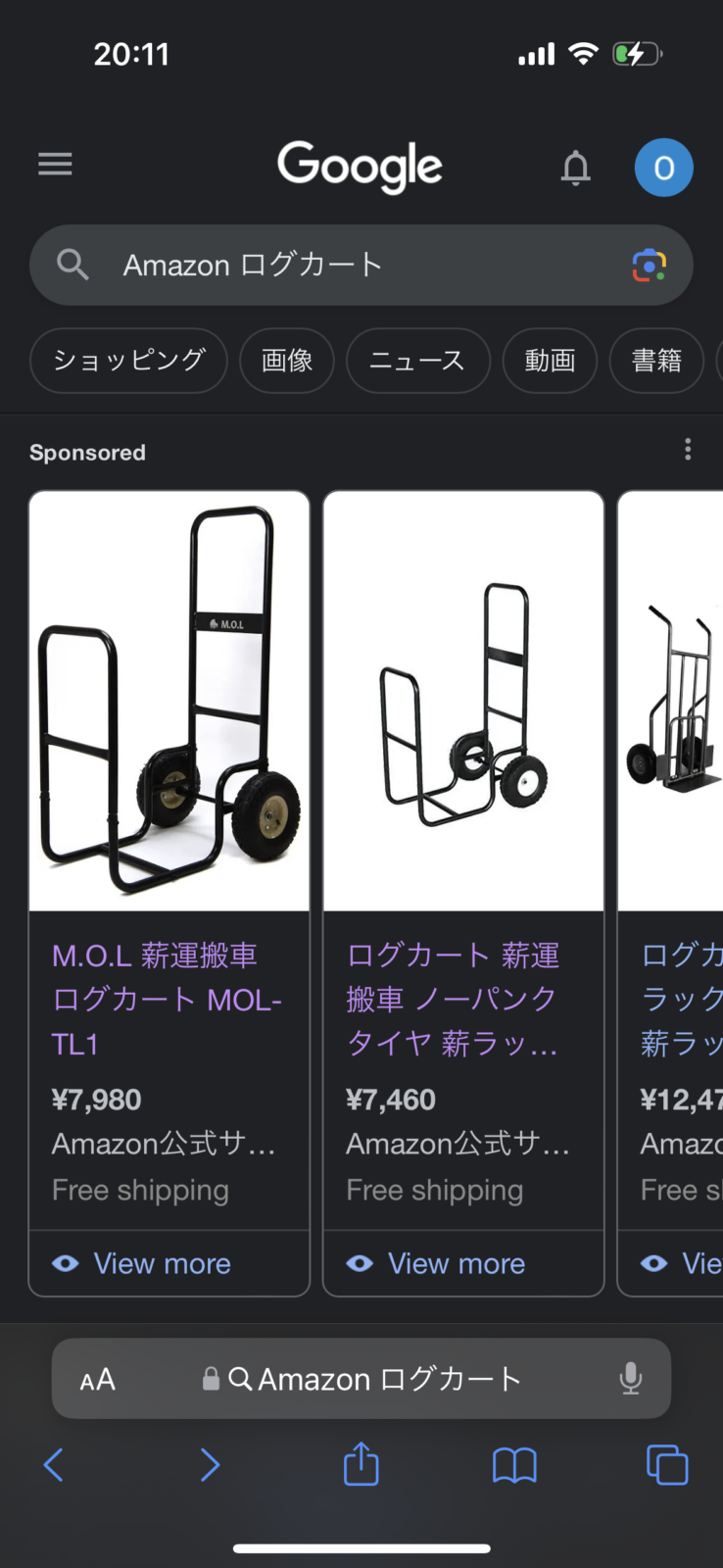Open the Google hamburger menu
723x1568 pixels.
[55, 165]
